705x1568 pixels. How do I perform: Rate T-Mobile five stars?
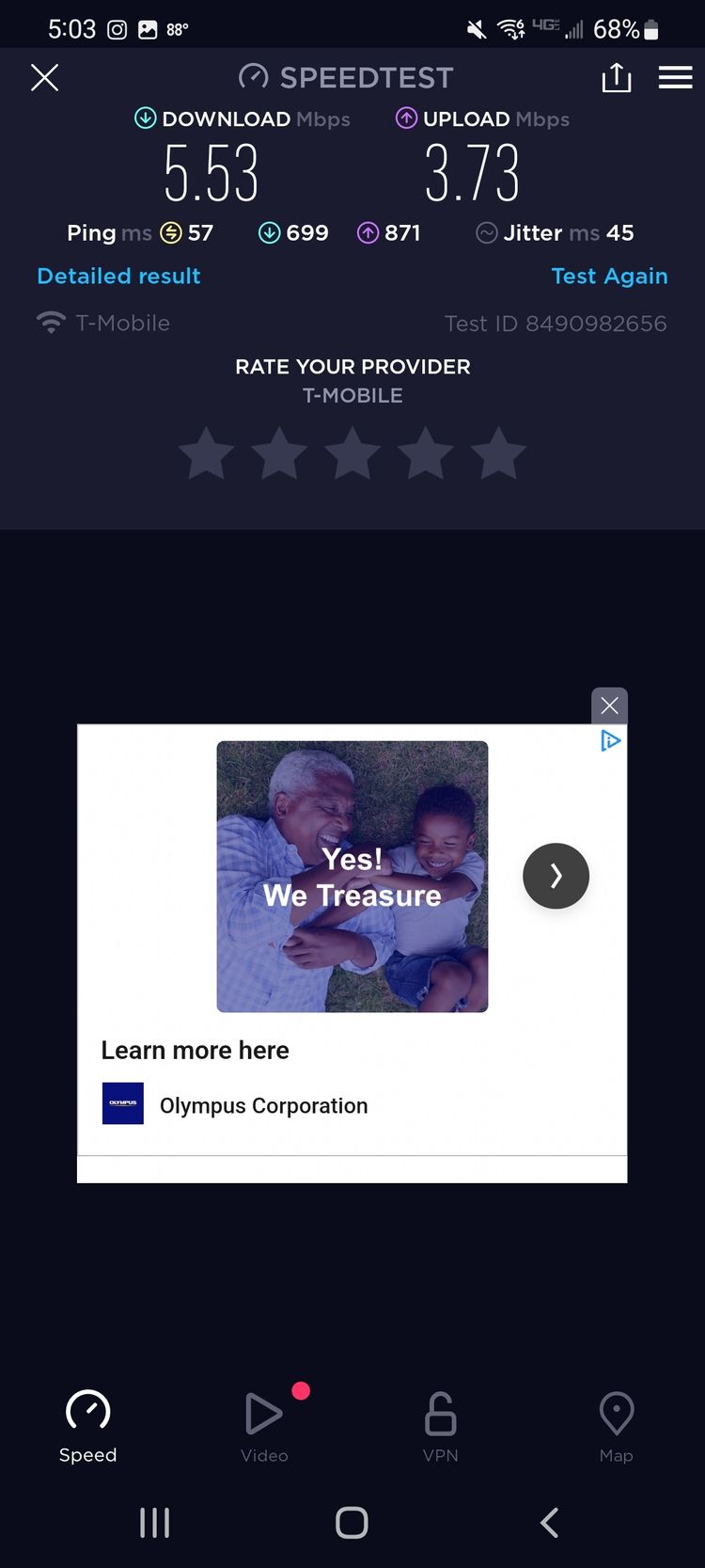pos(498,453)
